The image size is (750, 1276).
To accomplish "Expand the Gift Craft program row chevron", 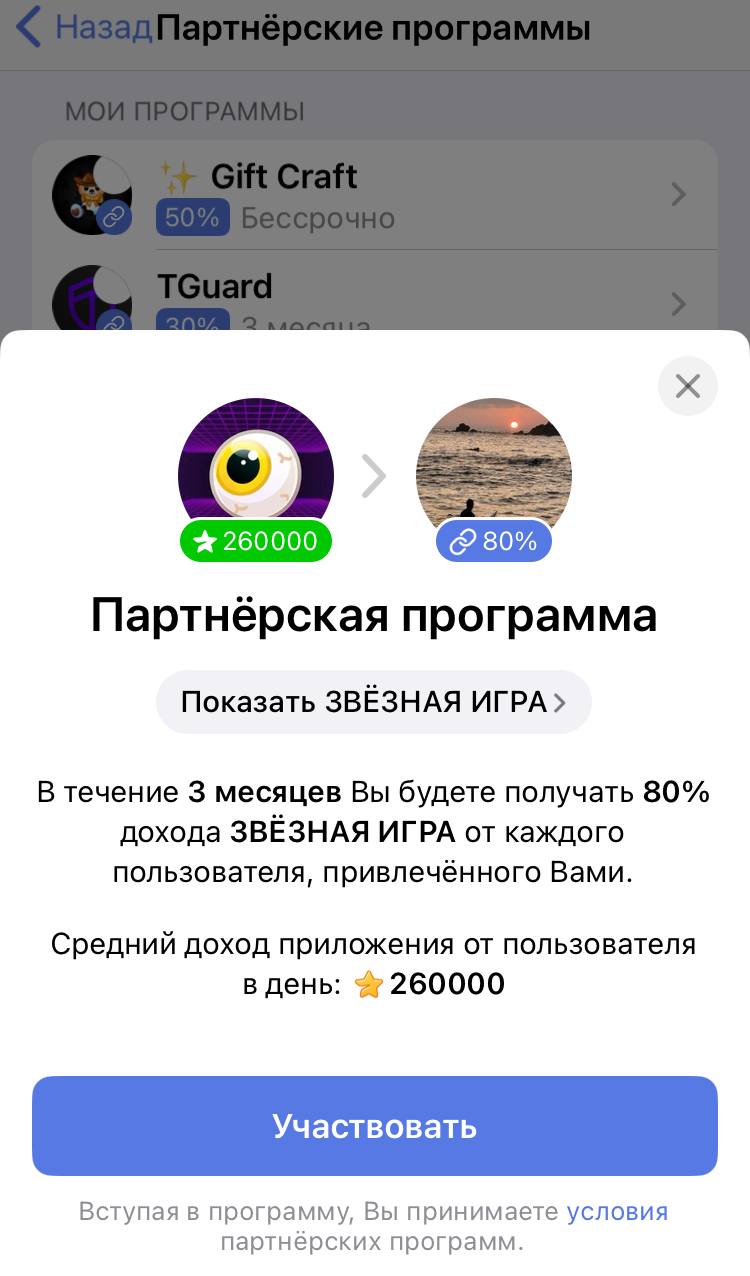I will point(679,195).
